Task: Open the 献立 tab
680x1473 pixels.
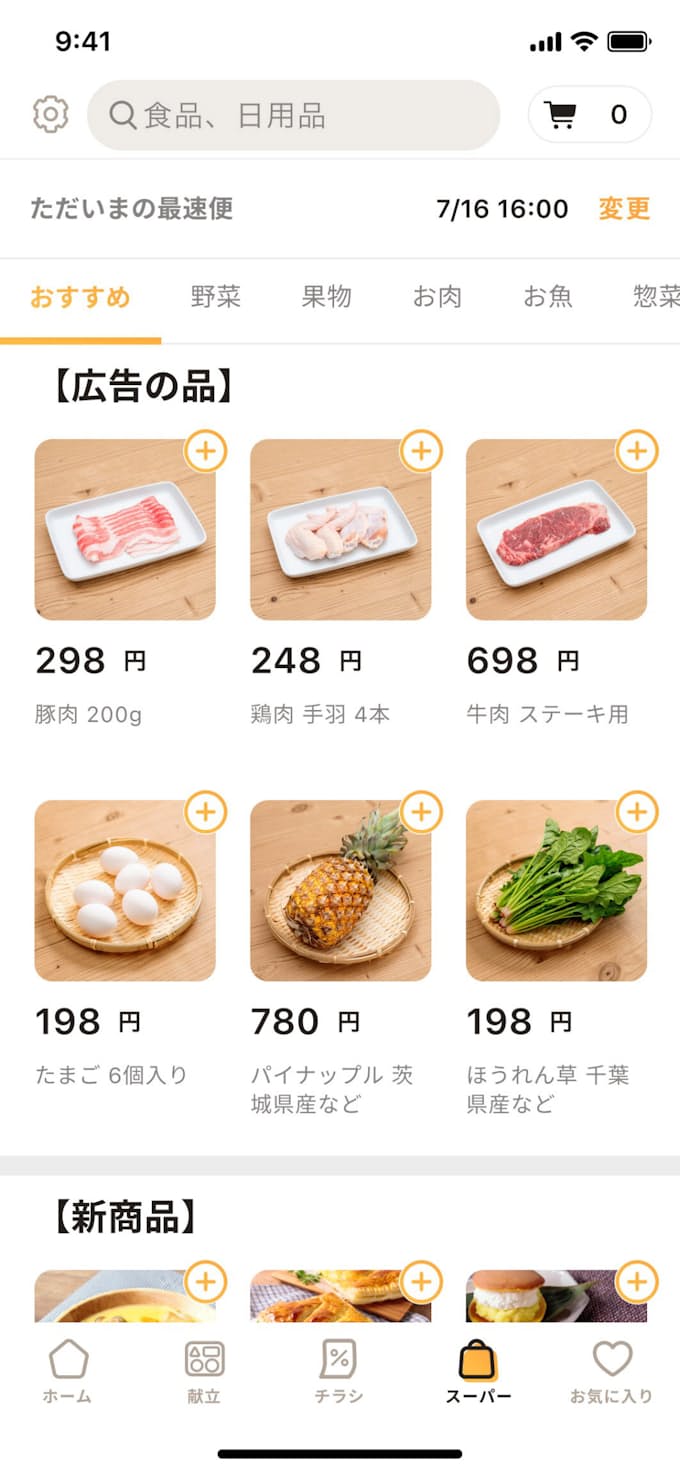Action: [x=204, y=1372]
